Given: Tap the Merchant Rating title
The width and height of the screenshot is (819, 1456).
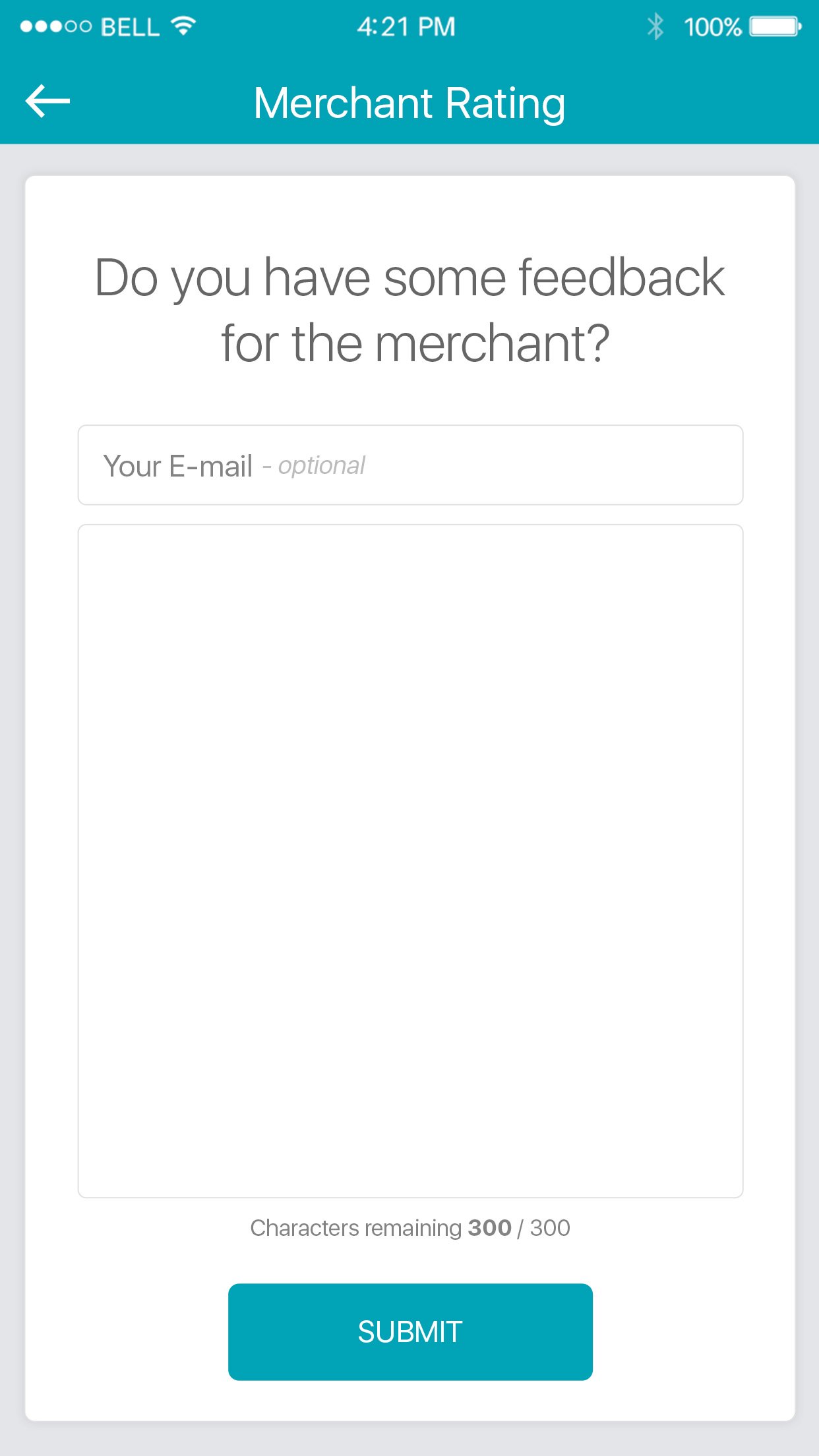Looking at the screenshot, I should point(409,103).
